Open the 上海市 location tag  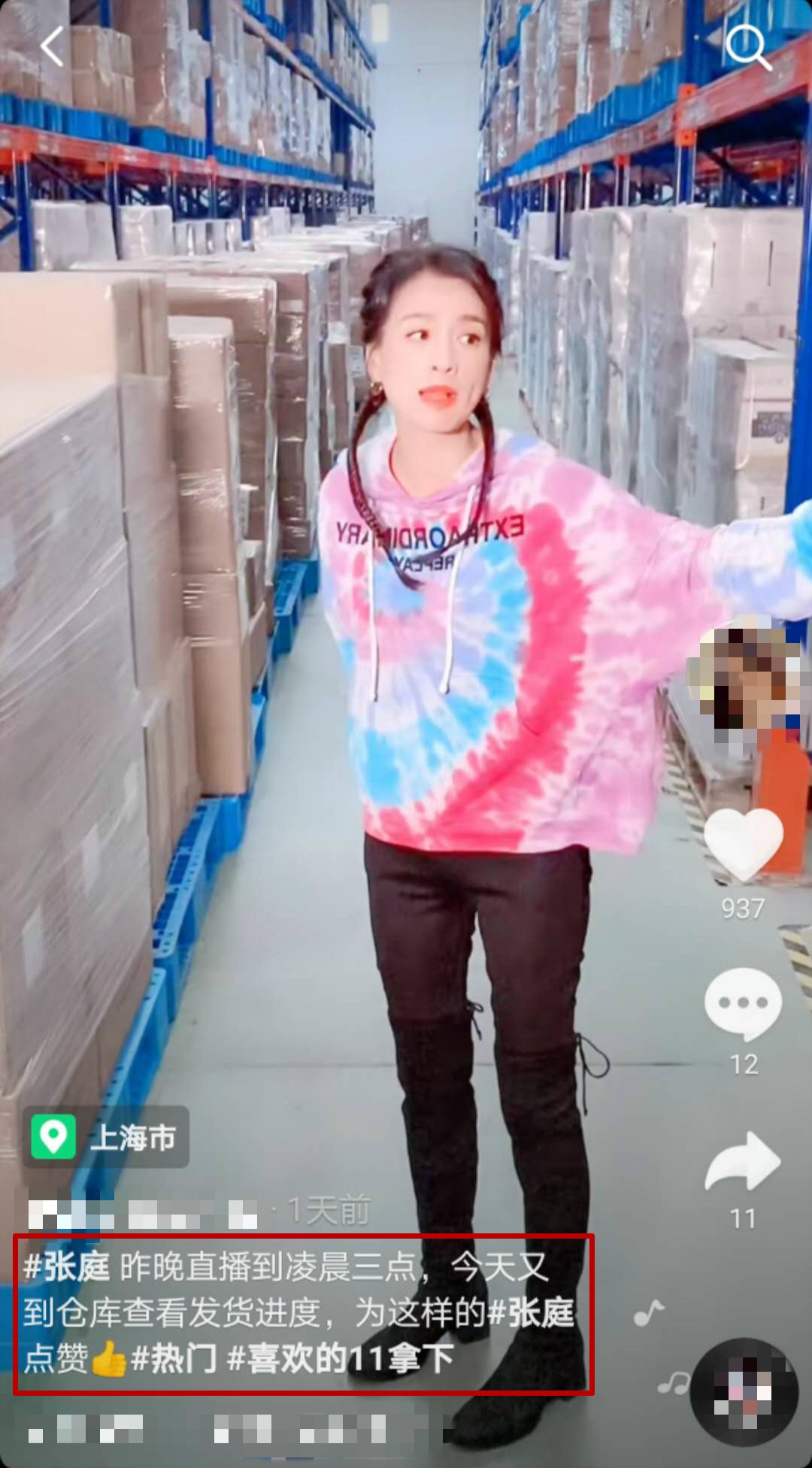pyautogui.click(x=106, y=1137)
